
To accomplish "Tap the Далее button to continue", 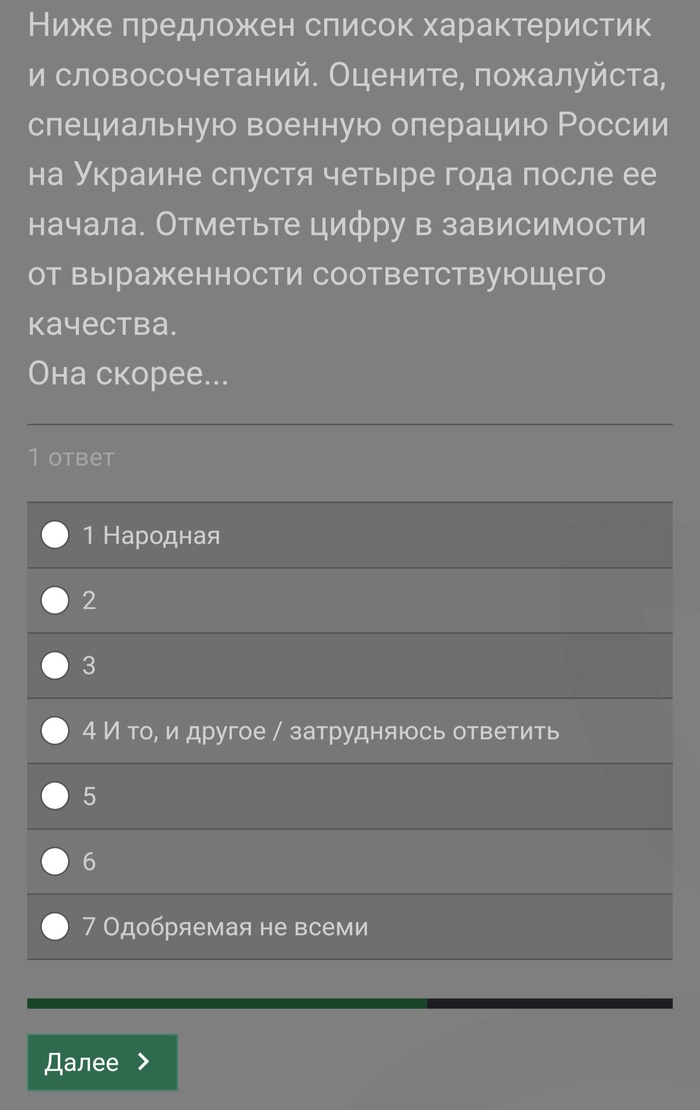I will click(x=102, y=1062).
